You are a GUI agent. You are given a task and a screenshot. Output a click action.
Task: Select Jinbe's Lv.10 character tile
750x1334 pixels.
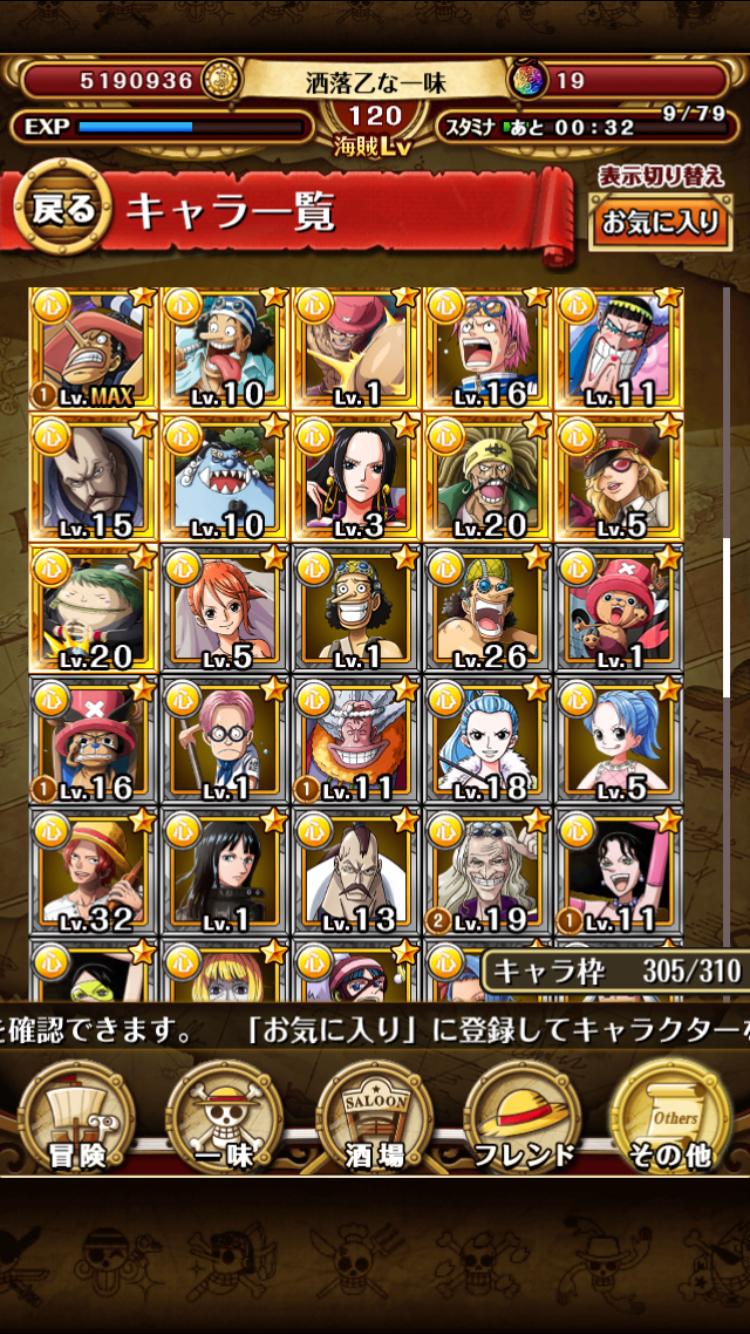[225, 478]
